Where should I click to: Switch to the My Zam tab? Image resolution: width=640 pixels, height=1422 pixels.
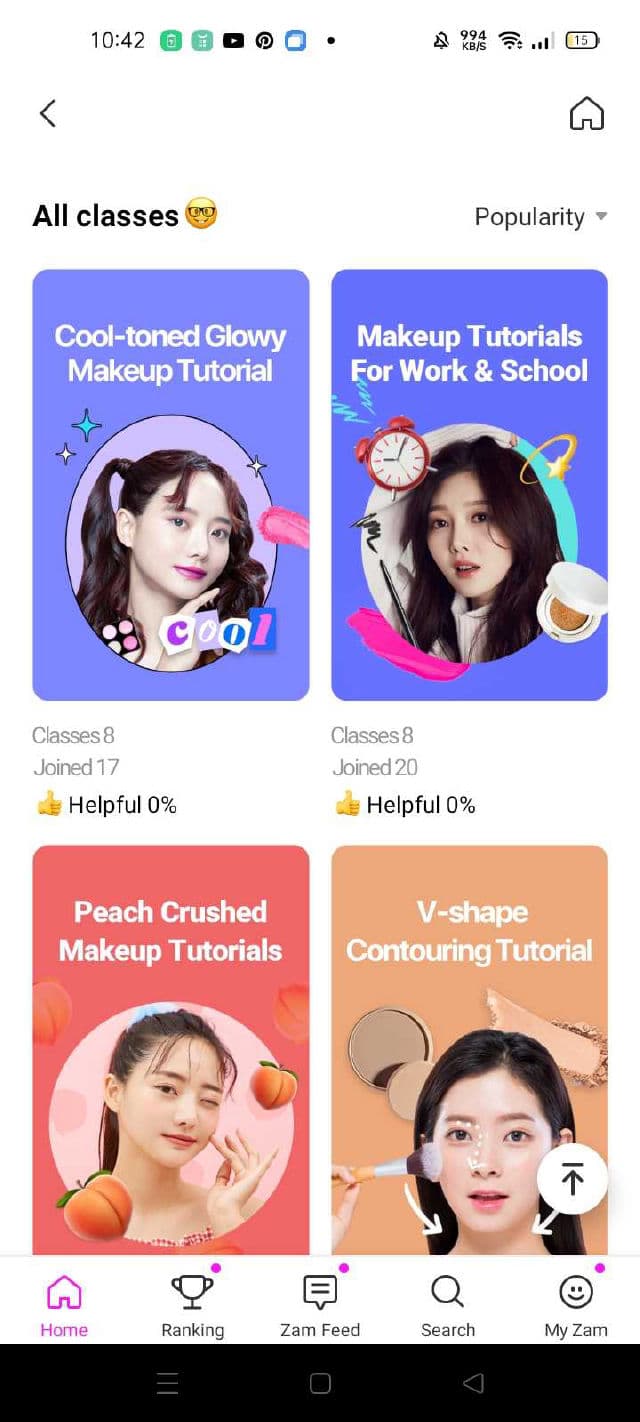coord(576,1303)
